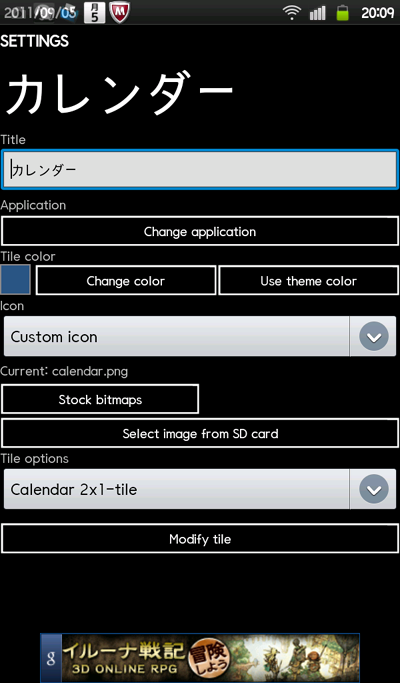Open the 3D Online RPG ad banner
Screen dimensions: 400x683
coord(200,658)
